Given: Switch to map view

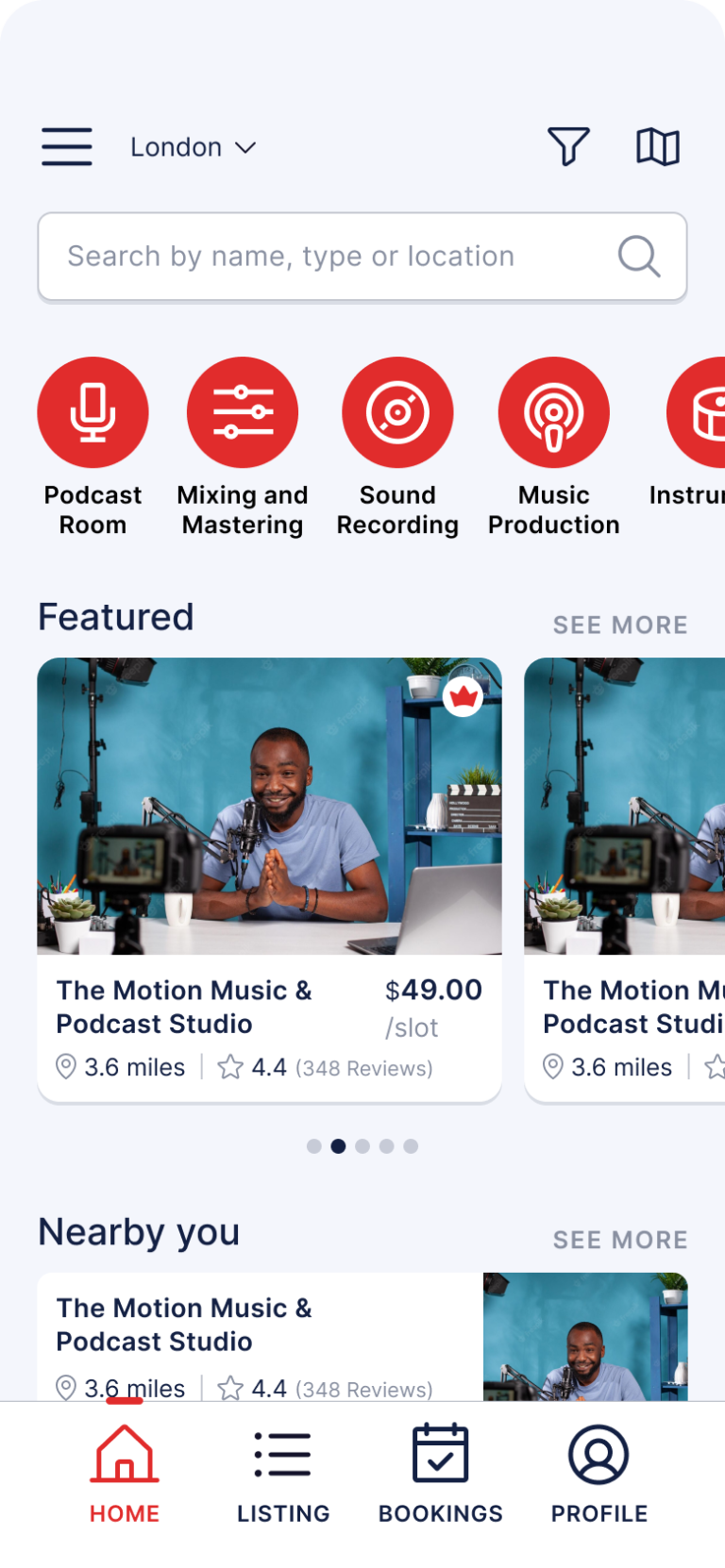Looking at the screenshot, I should pyautogui.click(x=657, y=147).
